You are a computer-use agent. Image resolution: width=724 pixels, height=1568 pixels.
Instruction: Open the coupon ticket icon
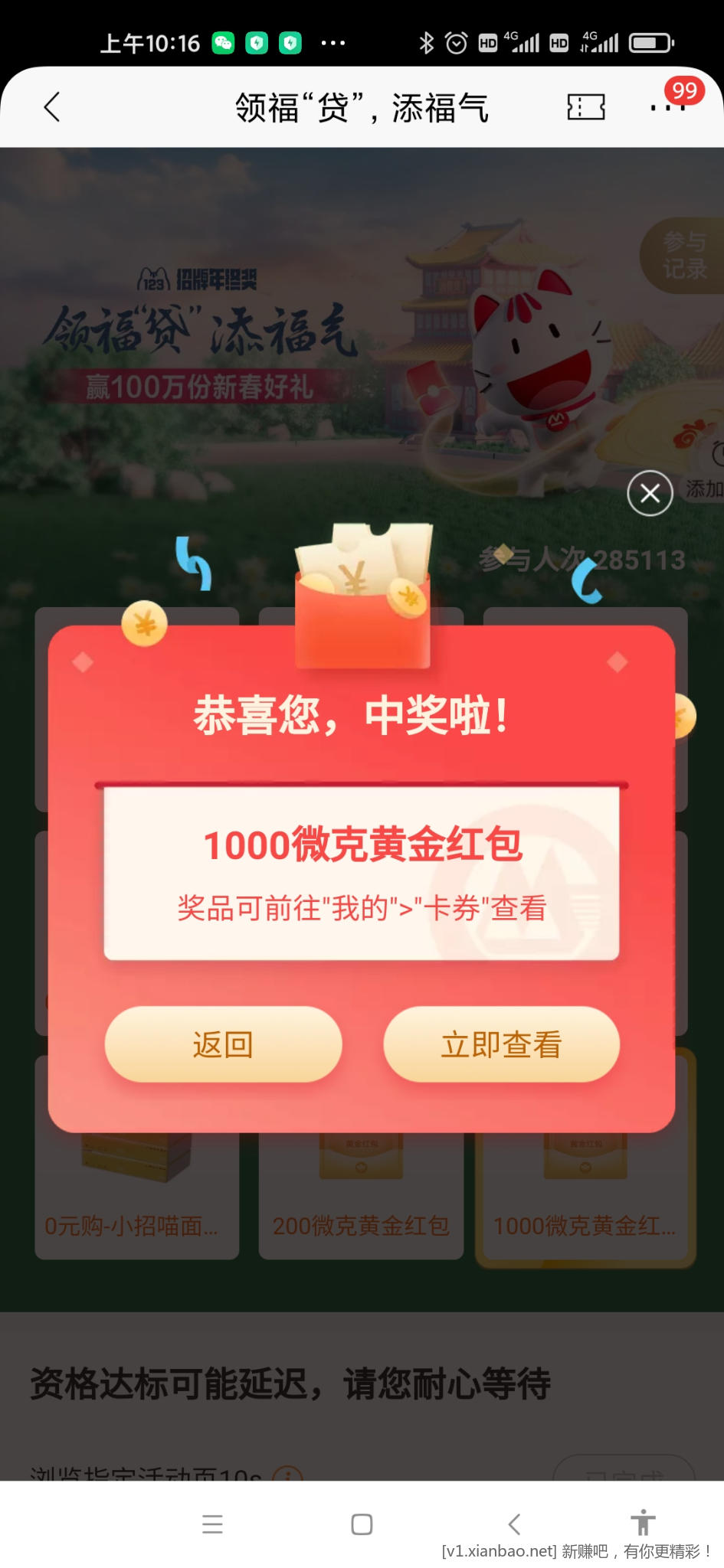coord(585,107)
